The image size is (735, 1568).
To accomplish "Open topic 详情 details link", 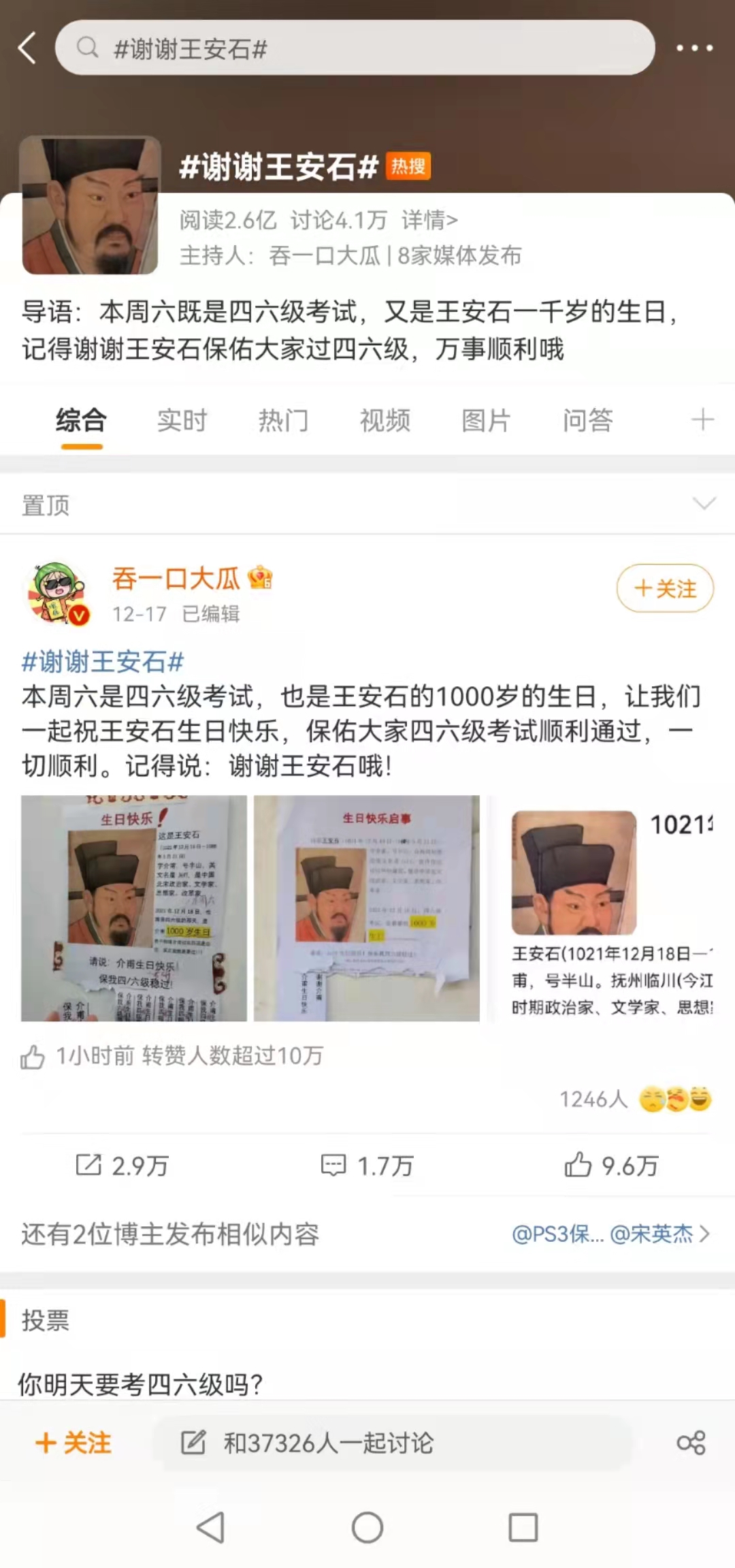I will pyautogui.click(x=429, y=220).
